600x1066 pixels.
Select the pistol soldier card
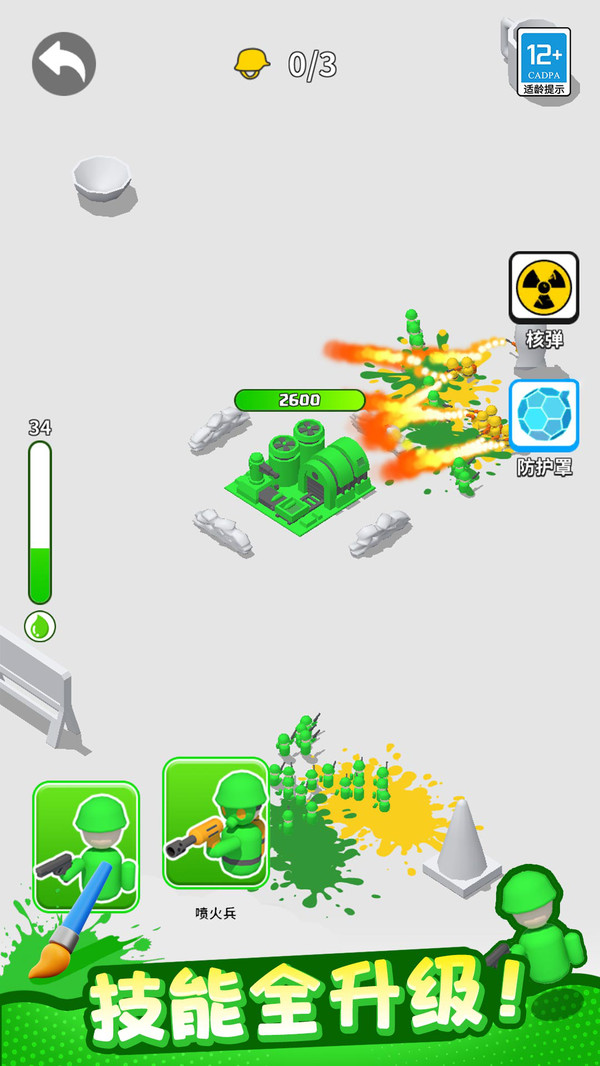tap(86, 846)
